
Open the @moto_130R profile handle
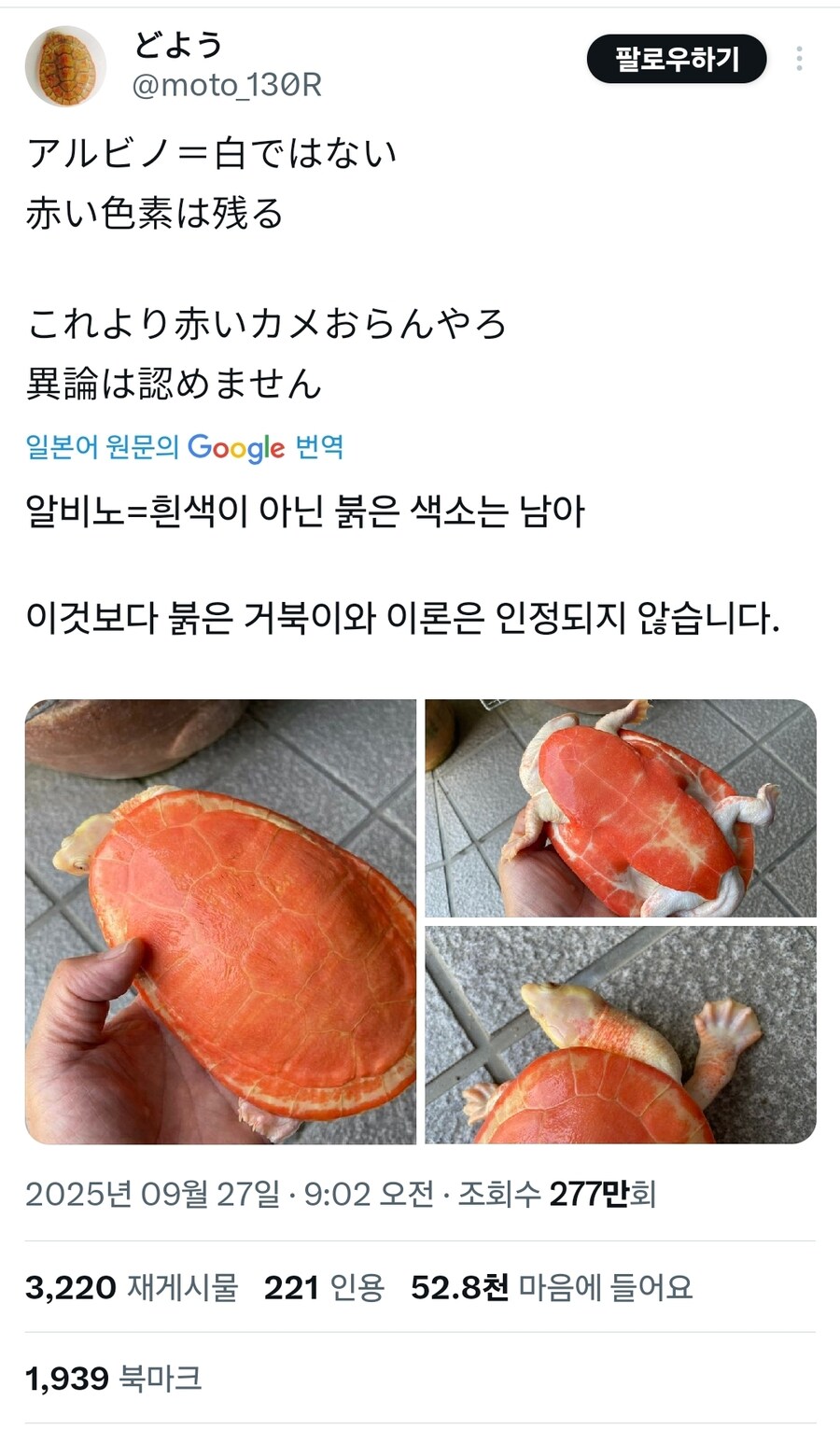pyautogui.click(x=227, y=86)
